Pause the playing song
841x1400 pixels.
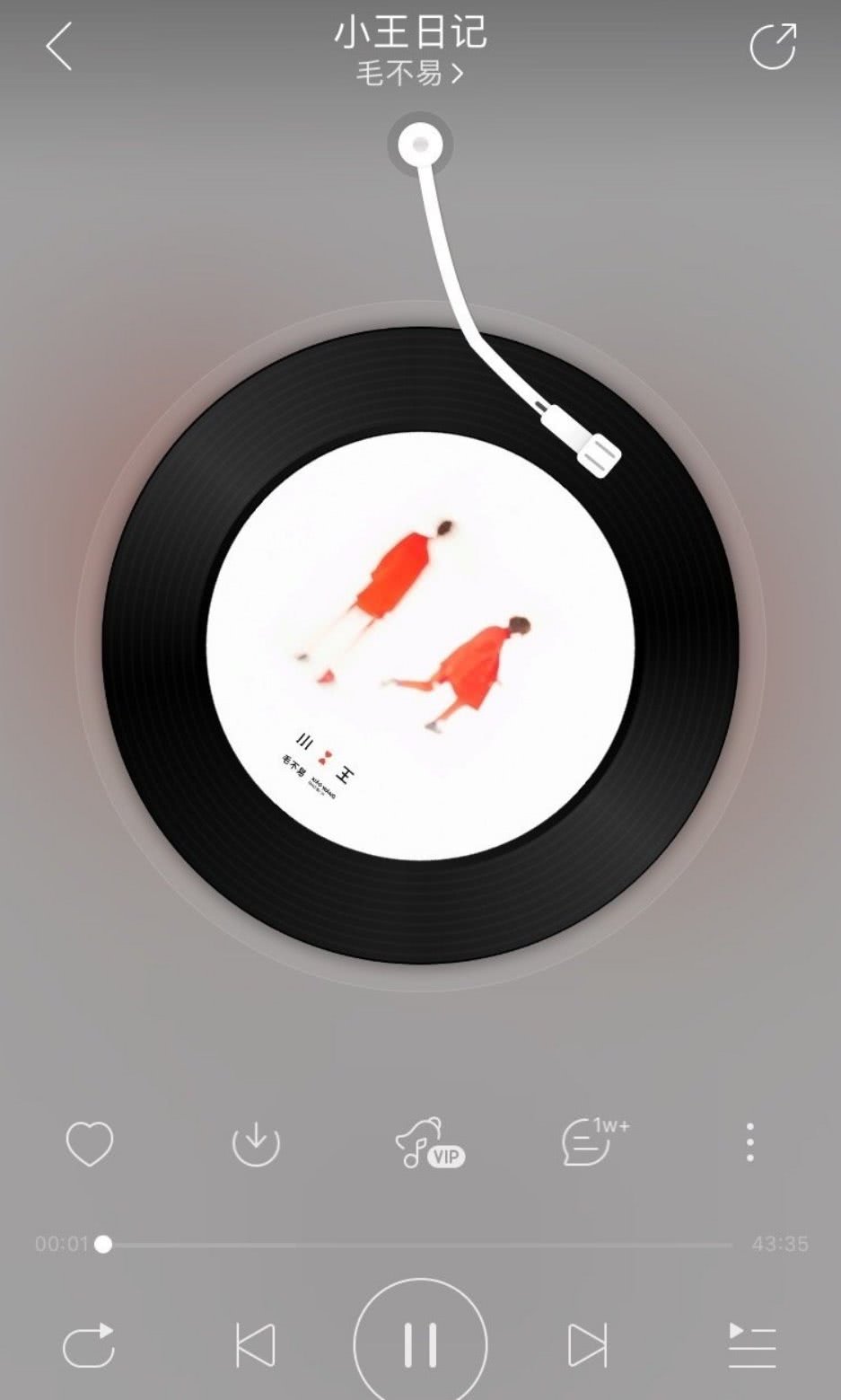pyautogui.click(x=420, y=1344)
